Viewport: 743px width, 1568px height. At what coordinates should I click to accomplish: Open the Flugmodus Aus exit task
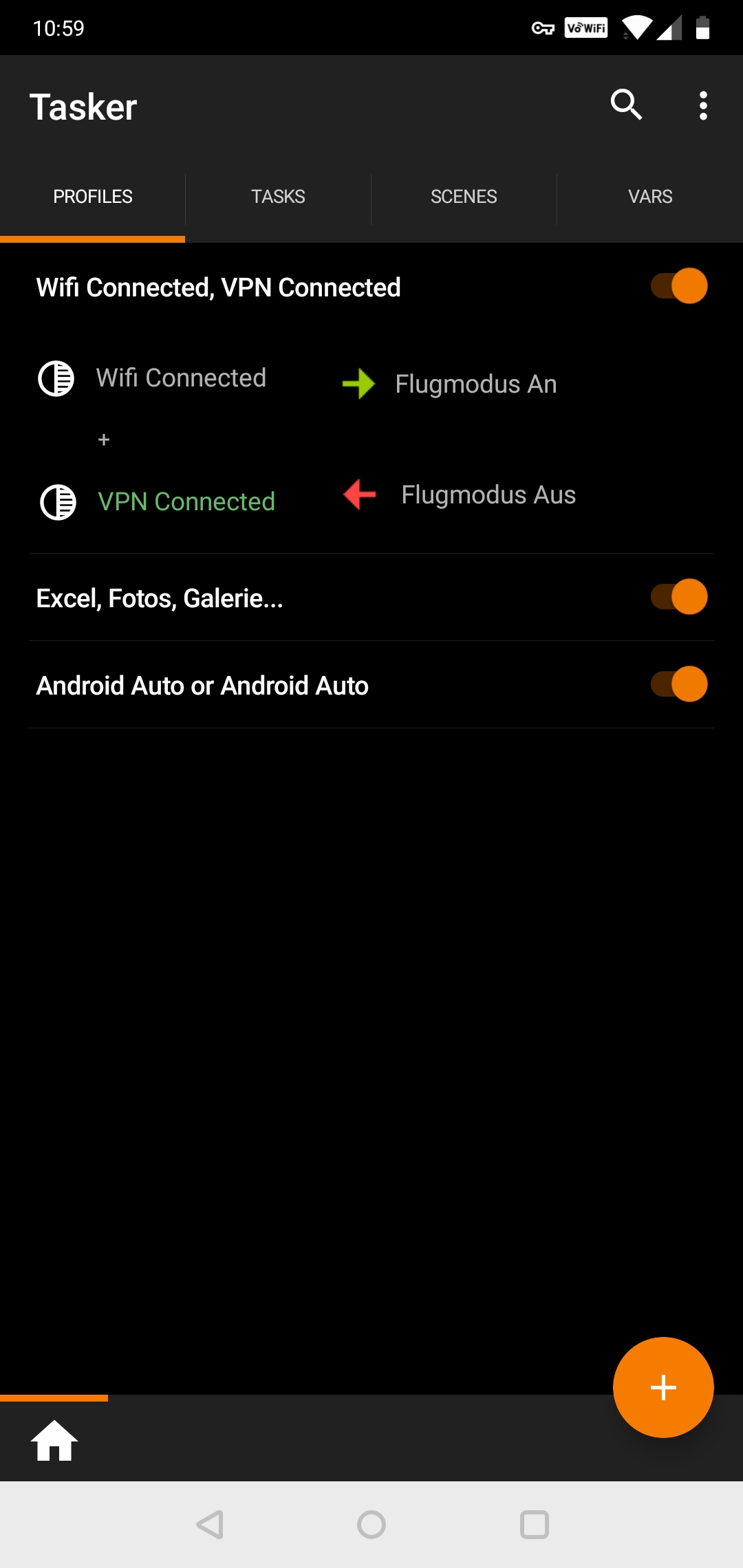click(488, 495)
